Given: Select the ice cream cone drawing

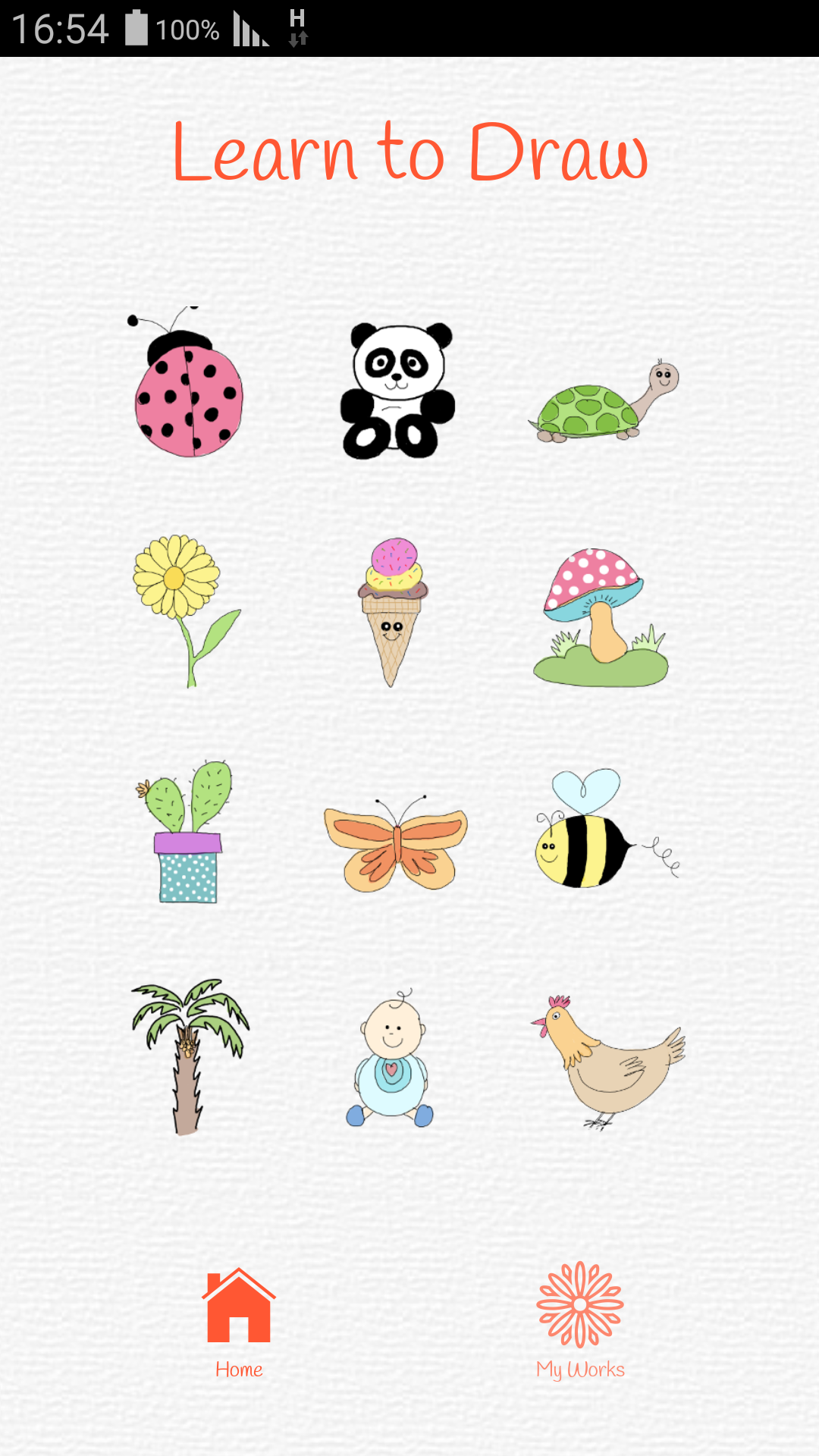Looking at the screenshot, I should [x=392, y=610].
